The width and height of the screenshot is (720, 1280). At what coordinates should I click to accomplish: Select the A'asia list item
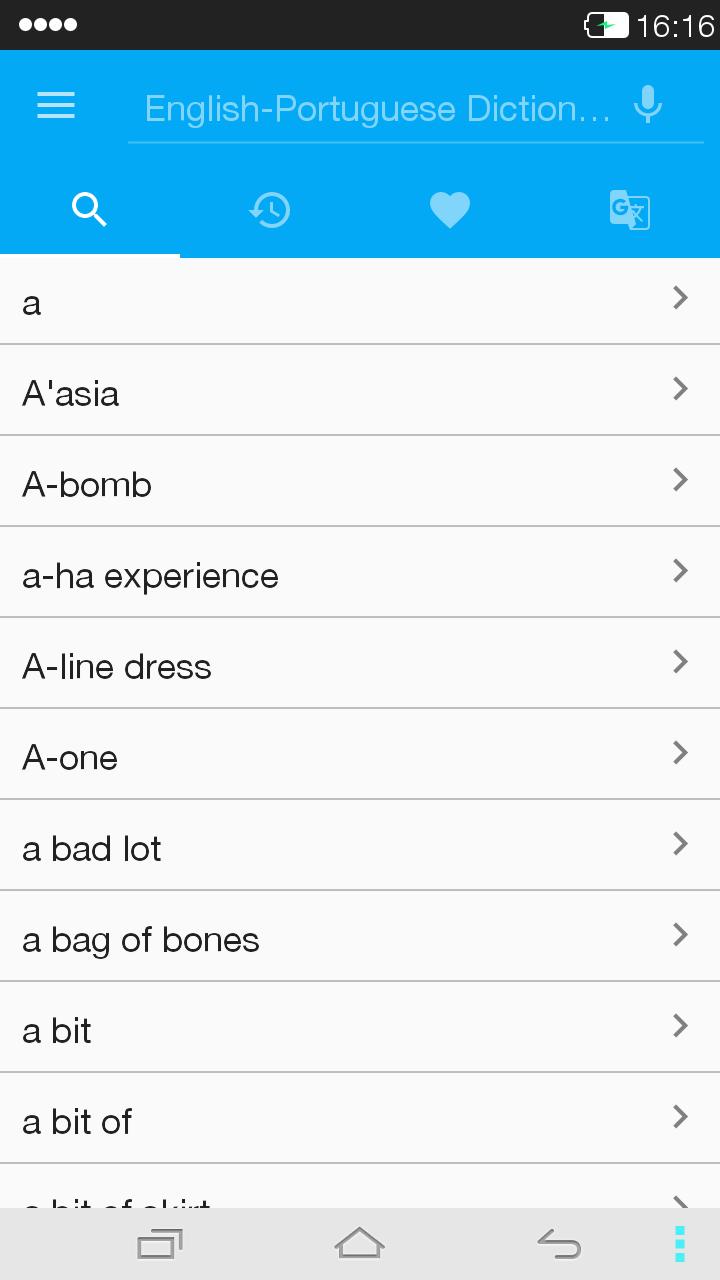pos(360,393)
